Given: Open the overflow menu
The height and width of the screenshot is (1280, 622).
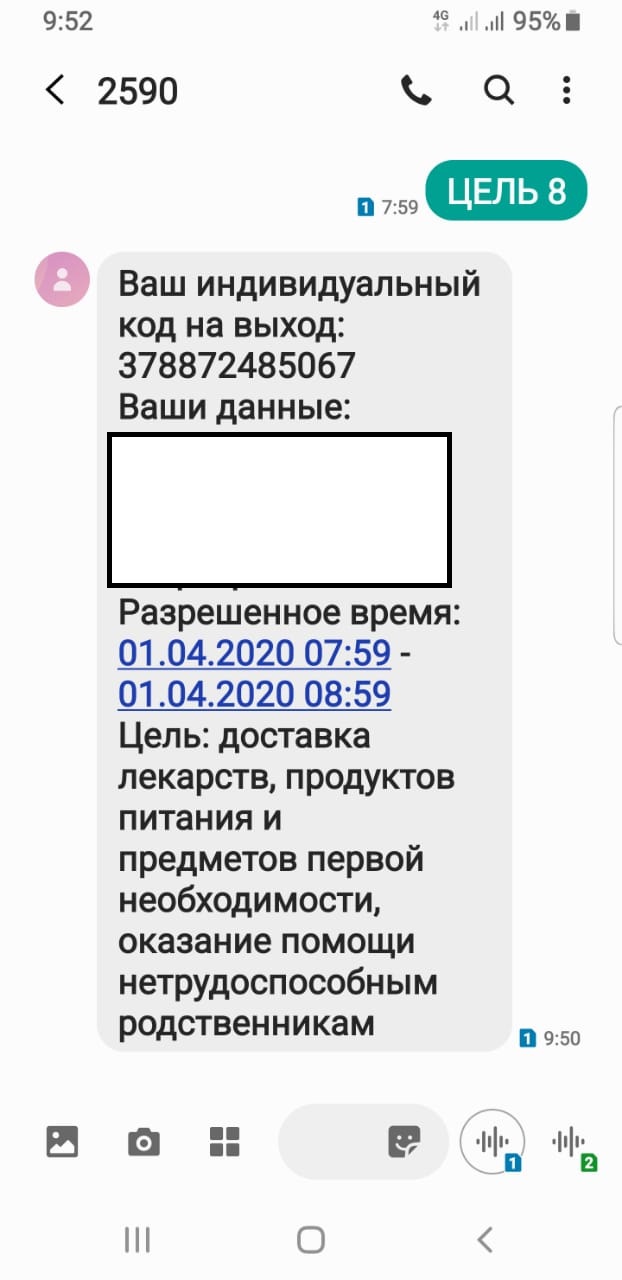Looking at the screenshot, I should (567, 91).
